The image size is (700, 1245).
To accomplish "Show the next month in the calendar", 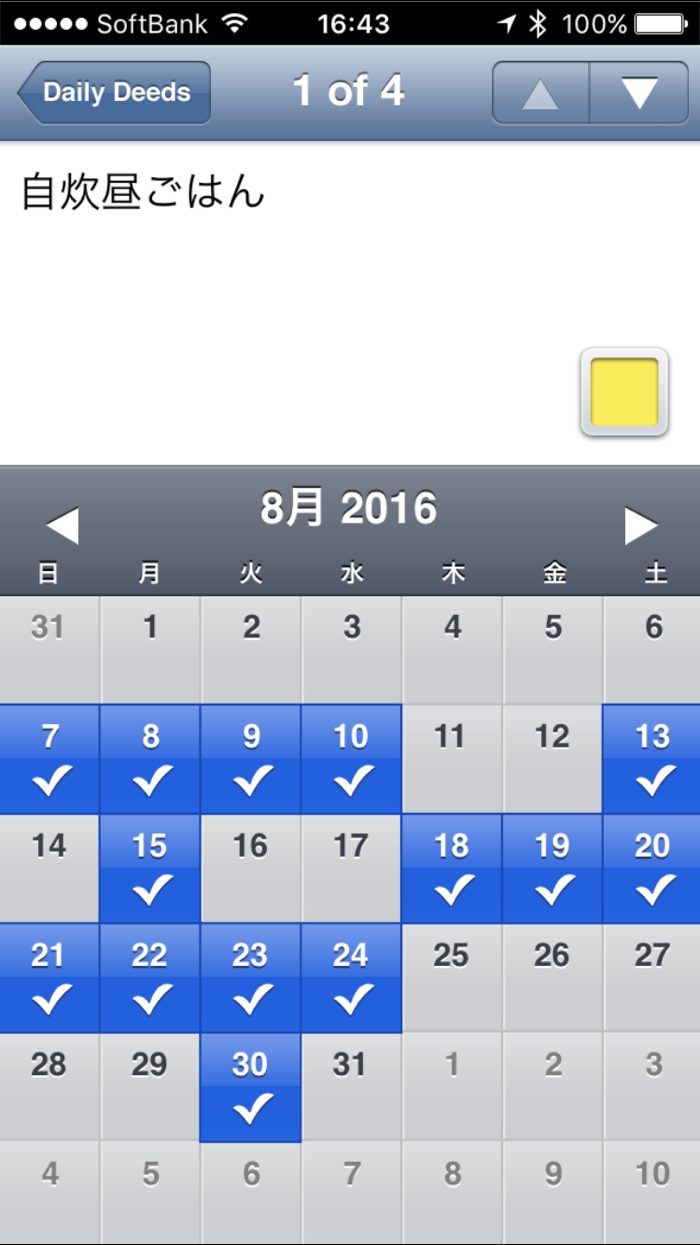I will (x=640, y=525).
